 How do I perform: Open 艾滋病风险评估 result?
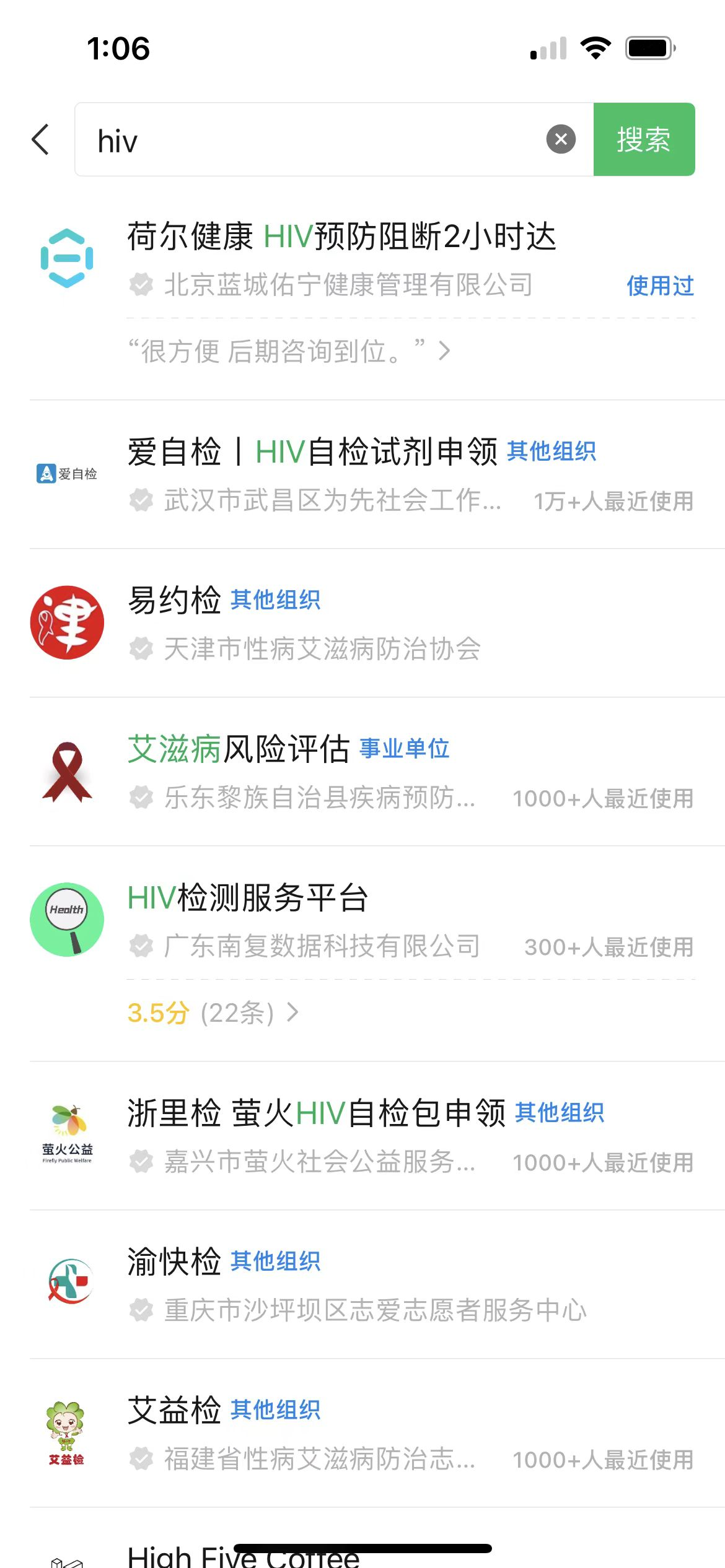[x=239, y=749]
